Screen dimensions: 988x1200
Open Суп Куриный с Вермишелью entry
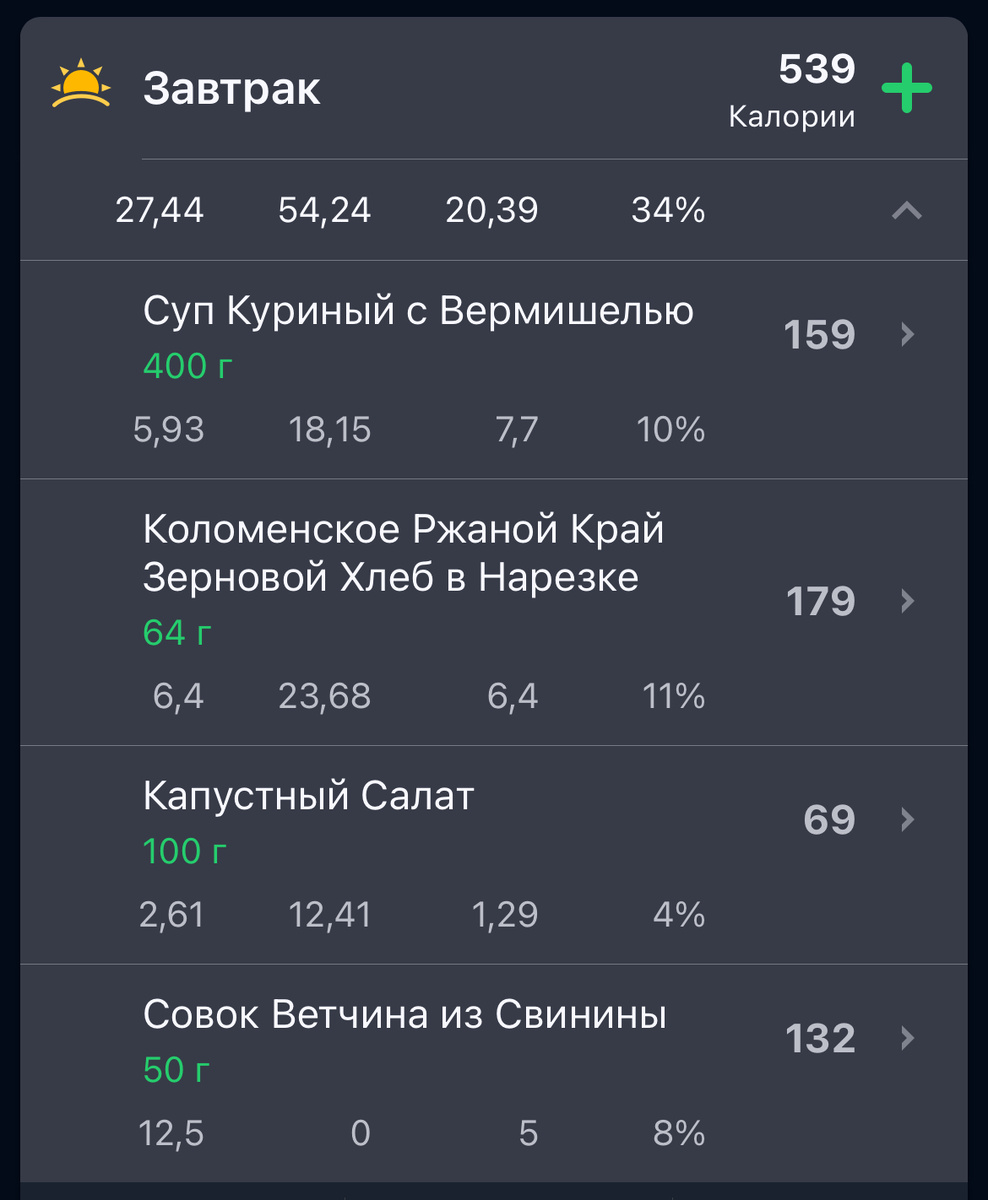pos(420,311)
